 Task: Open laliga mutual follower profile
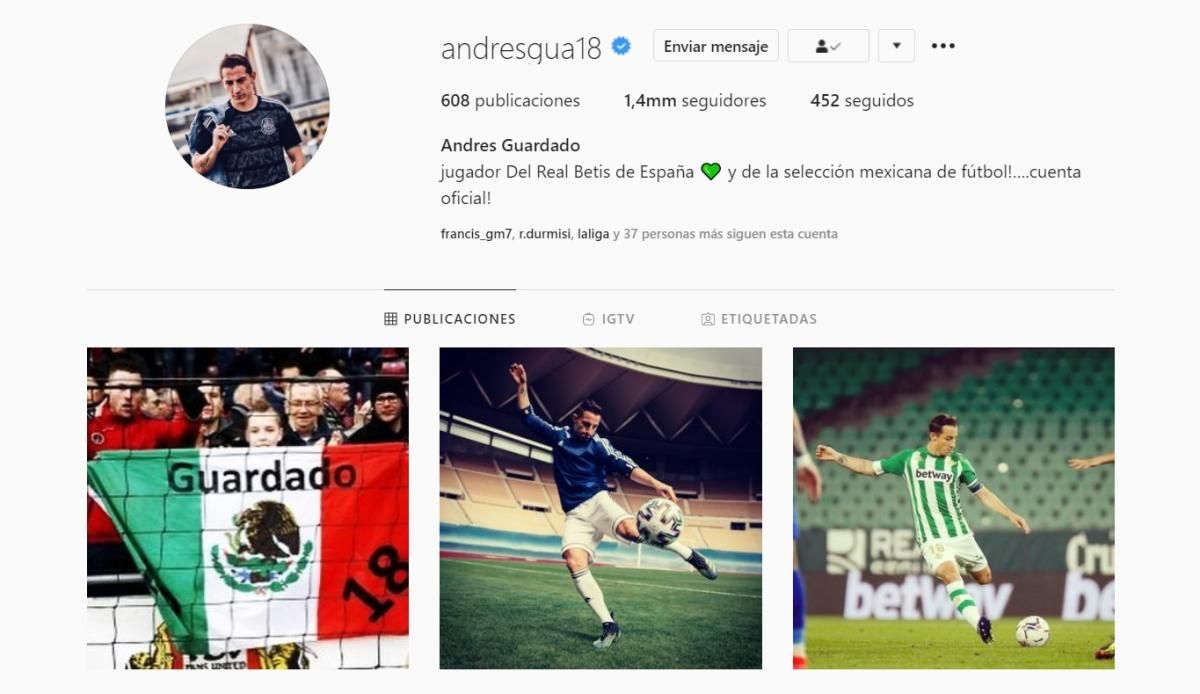pyautogui.click(x=593, y=234)
